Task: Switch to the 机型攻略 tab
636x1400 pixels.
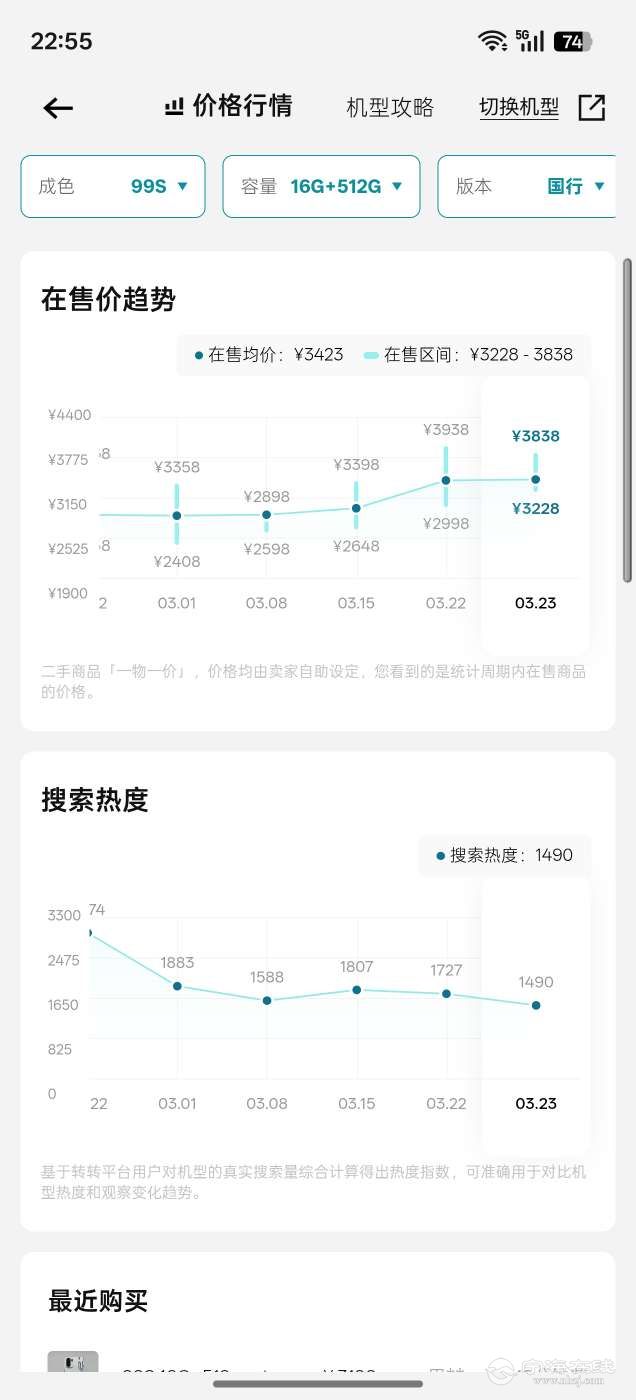Action: point(390,107)
